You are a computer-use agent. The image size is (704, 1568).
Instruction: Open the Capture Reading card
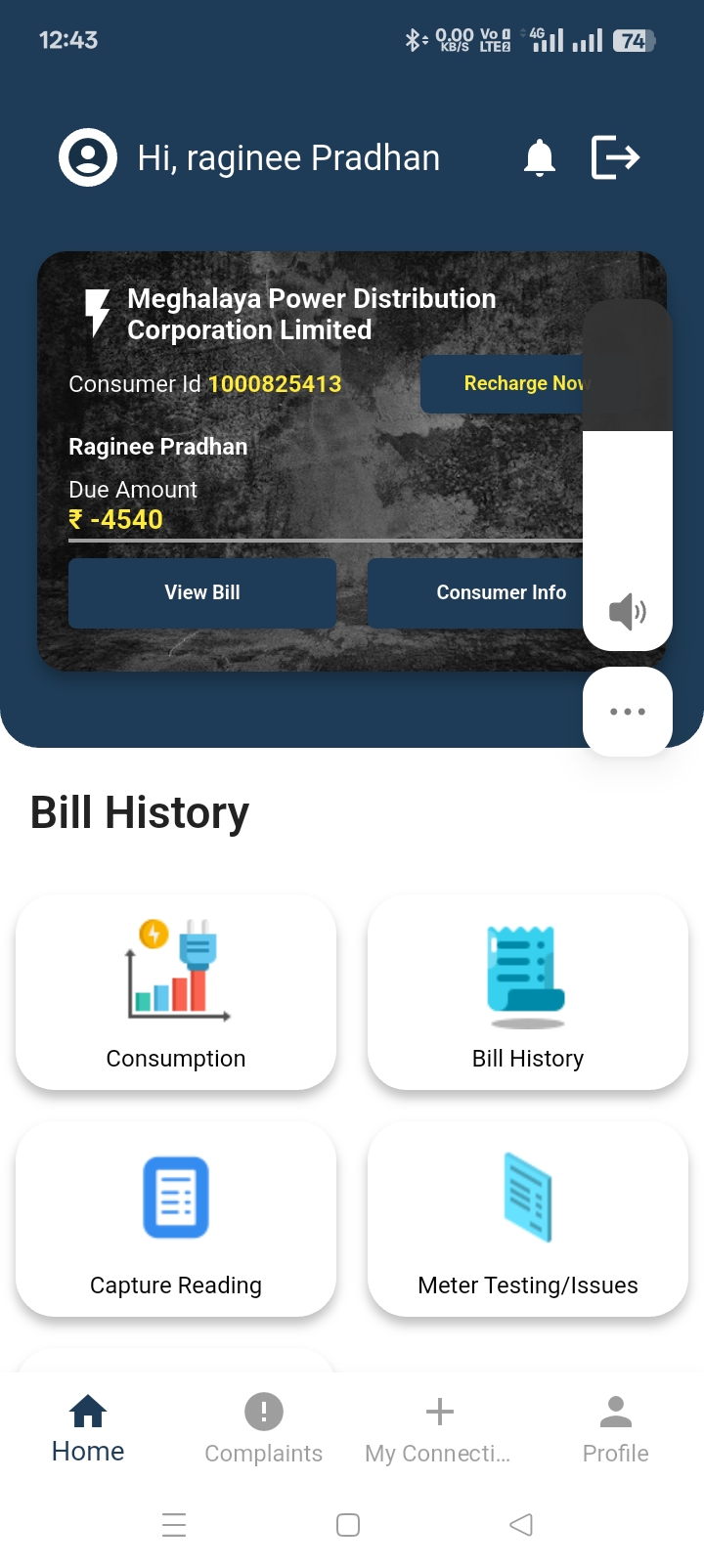(x=176, y=1219)
